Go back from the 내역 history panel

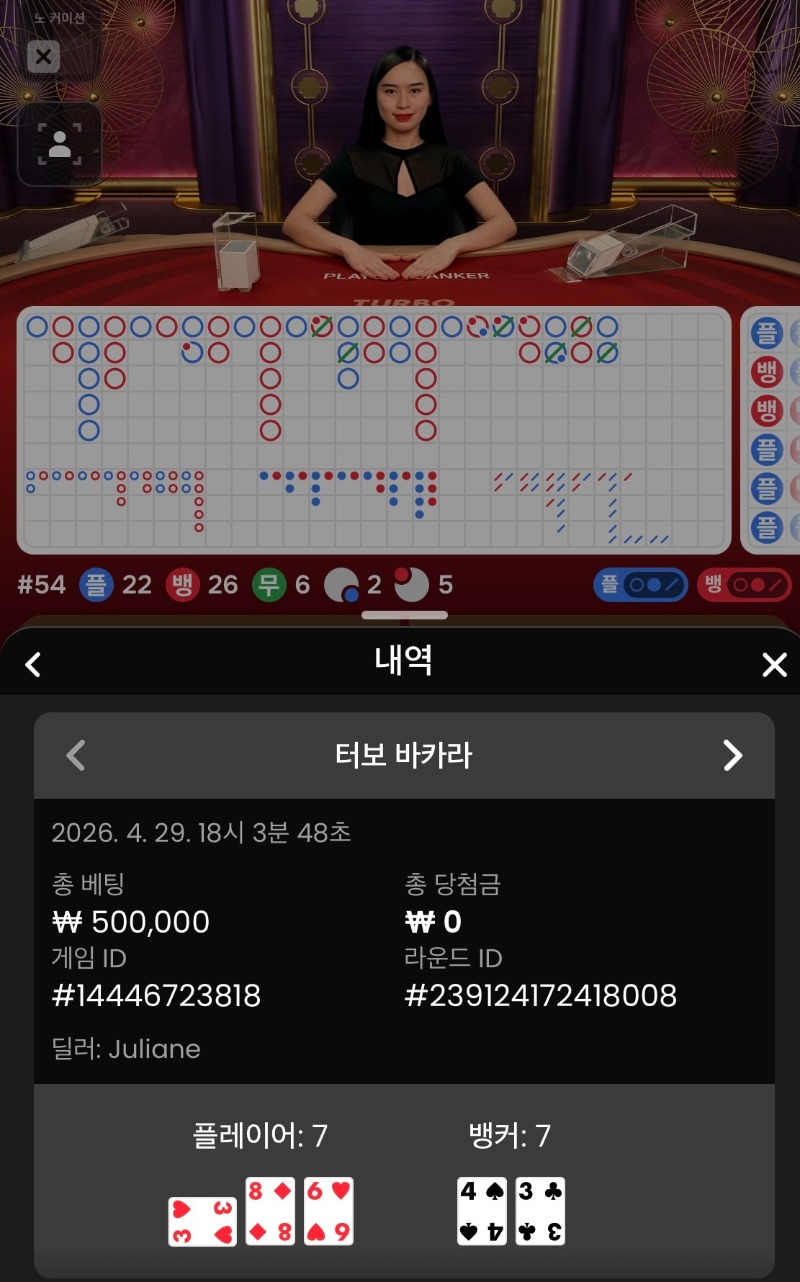click(x=33, y=664)
